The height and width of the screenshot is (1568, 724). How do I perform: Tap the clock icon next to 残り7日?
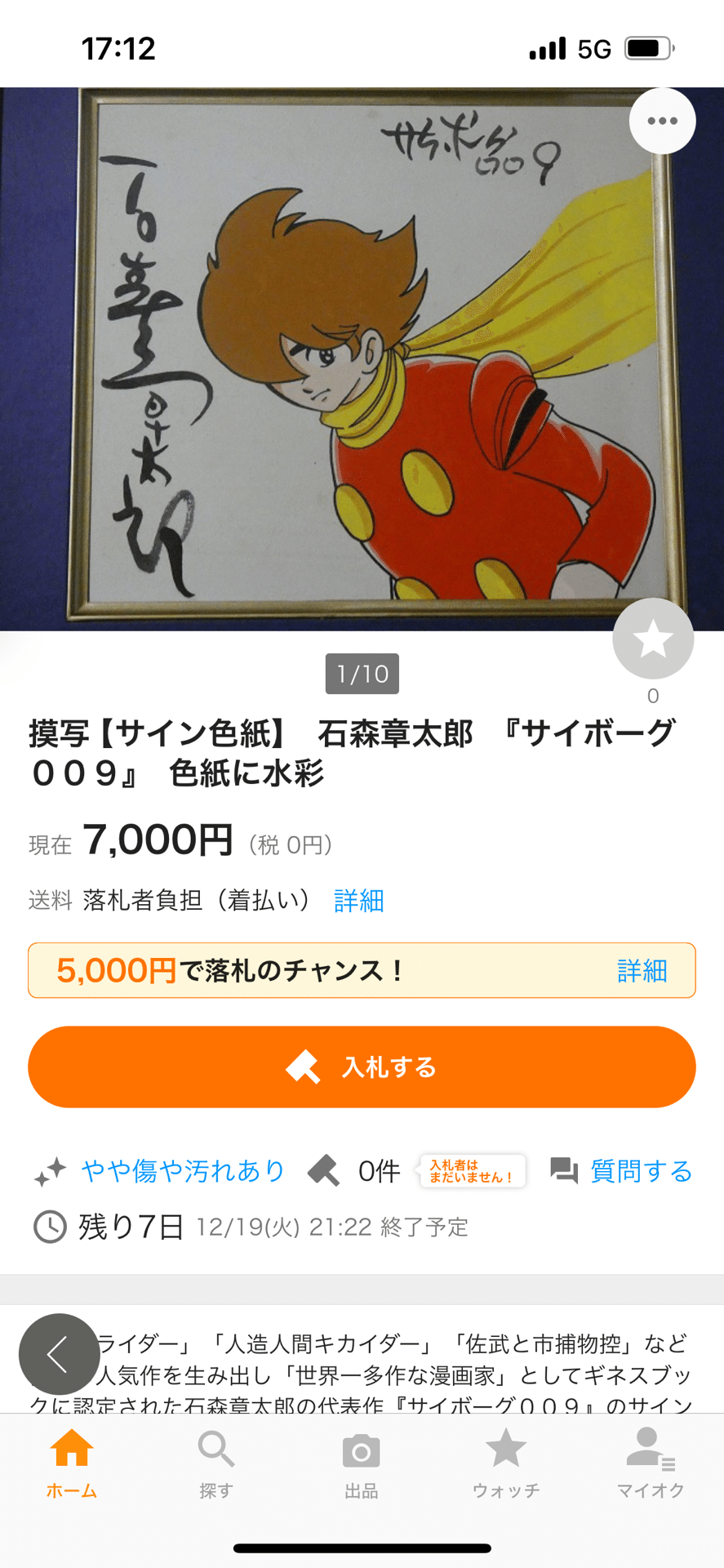(x=50, y=1227)
